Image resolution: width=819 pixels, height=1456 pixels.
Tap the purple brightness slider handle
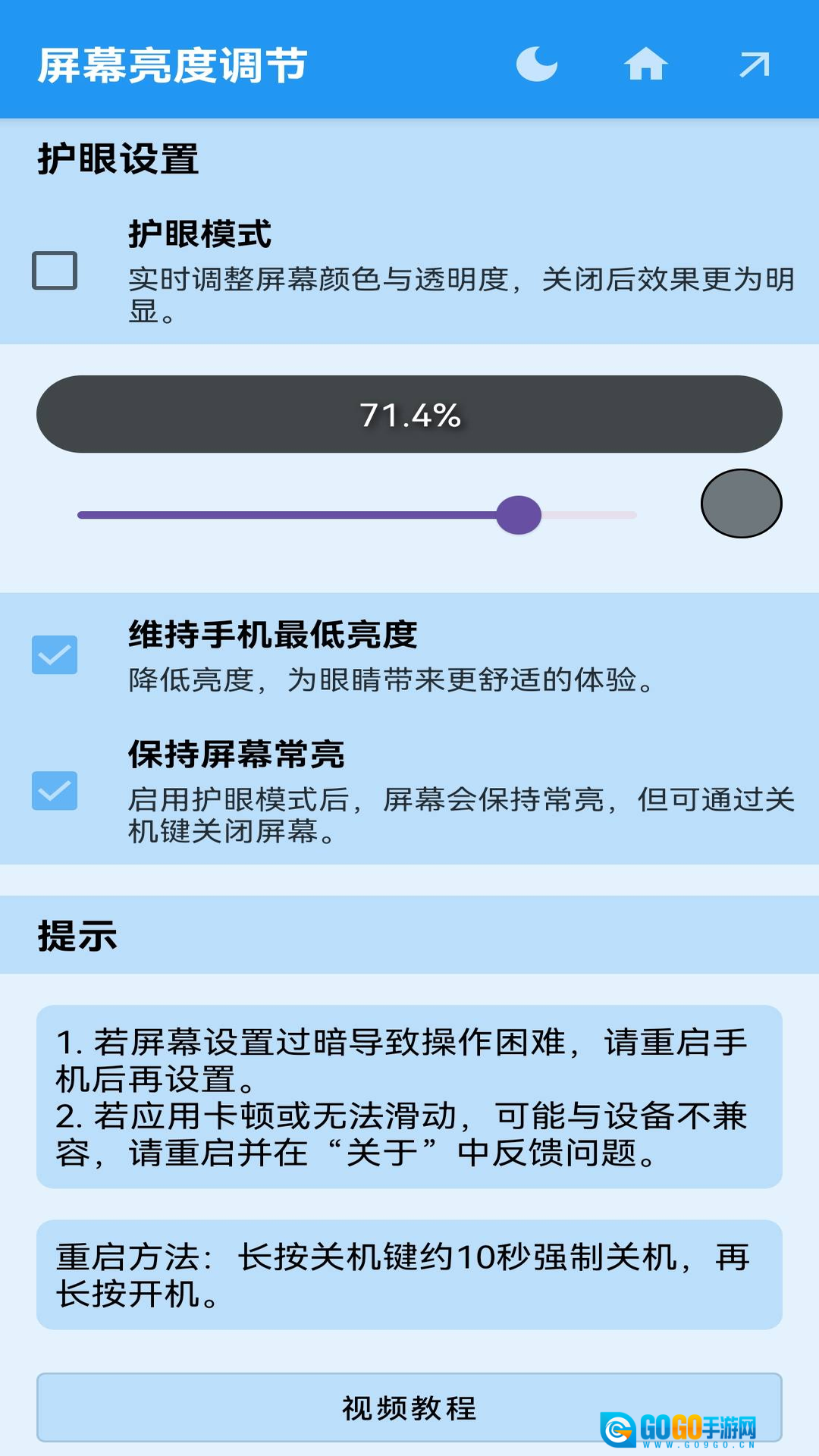point(519,515)
